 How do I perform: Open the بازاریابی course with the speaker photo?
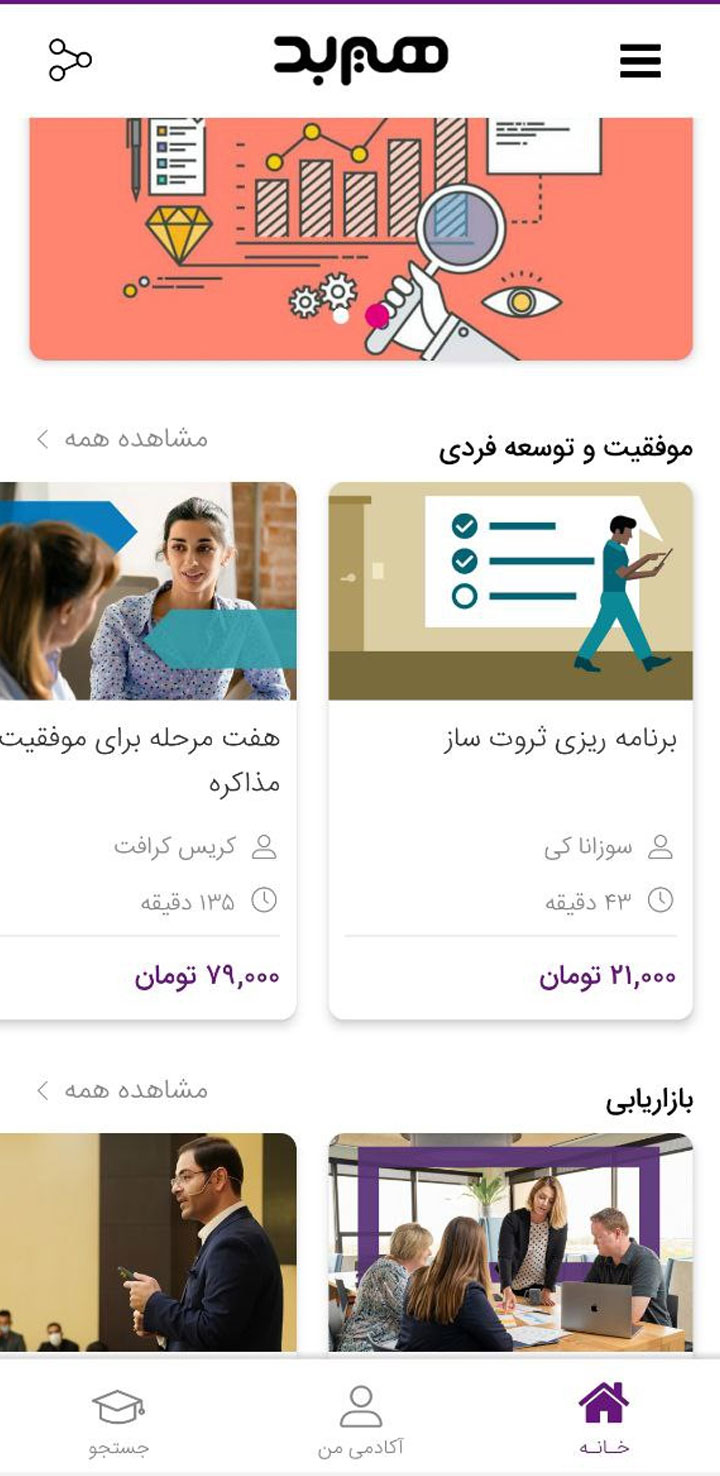click(148, 1242)
